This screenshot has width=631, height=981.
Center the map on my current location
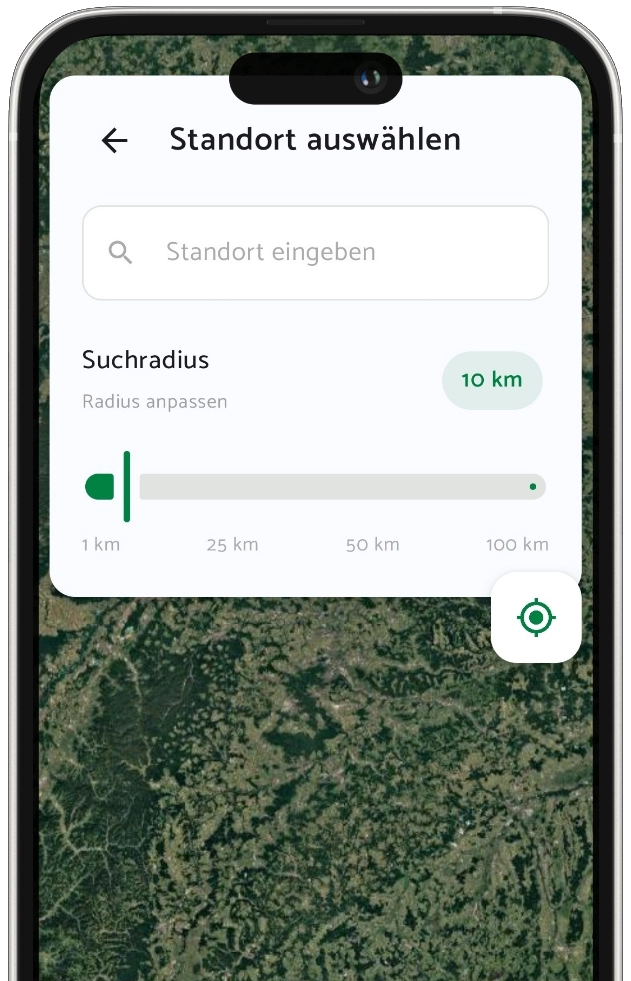(x=536, y=618)
